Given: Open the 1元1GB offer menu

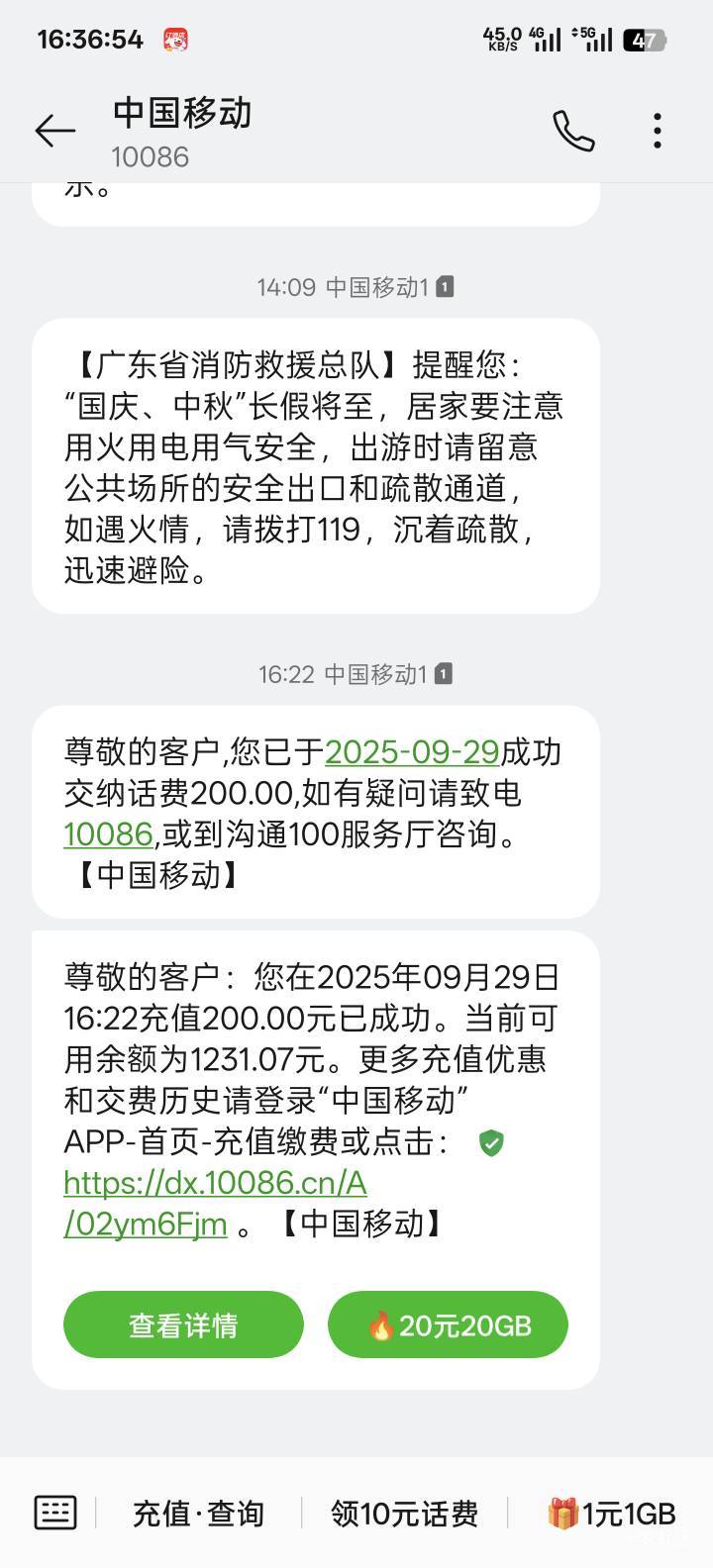Looking at the screenshot, I should (611, 1514).
